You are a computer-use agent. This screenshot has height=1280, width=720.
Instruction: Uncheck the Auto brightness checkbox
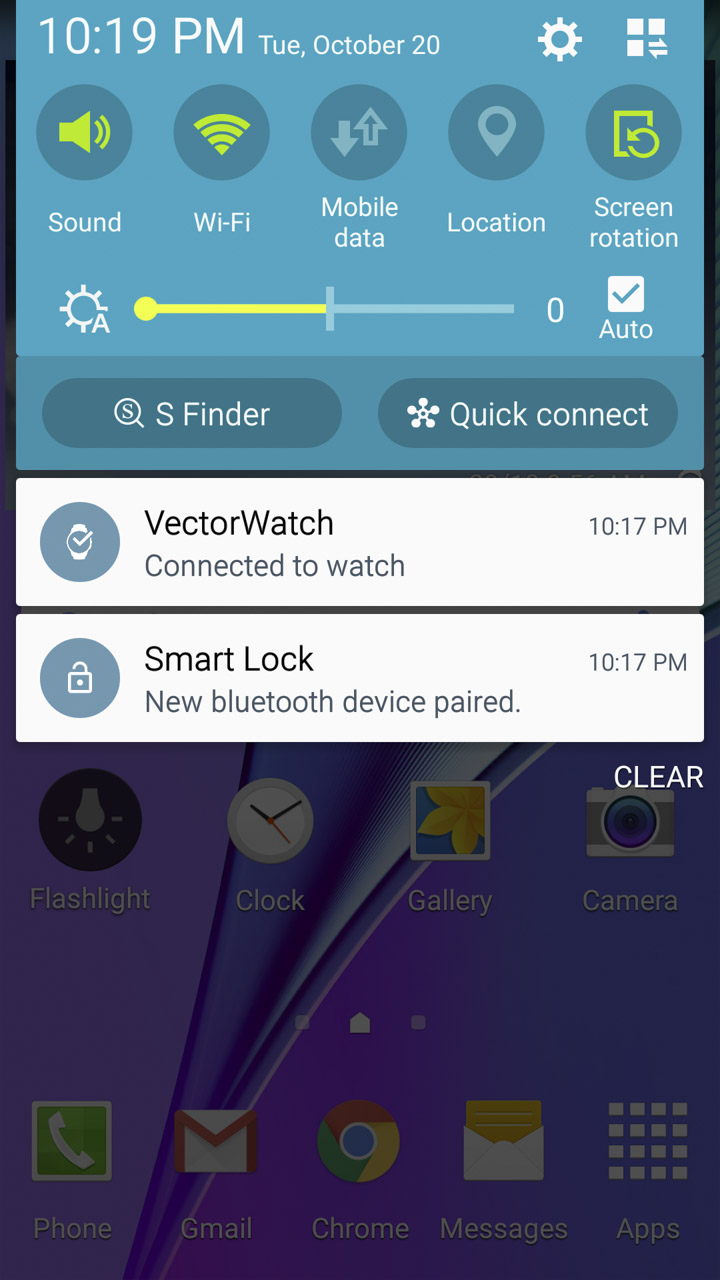pos(626,295)
